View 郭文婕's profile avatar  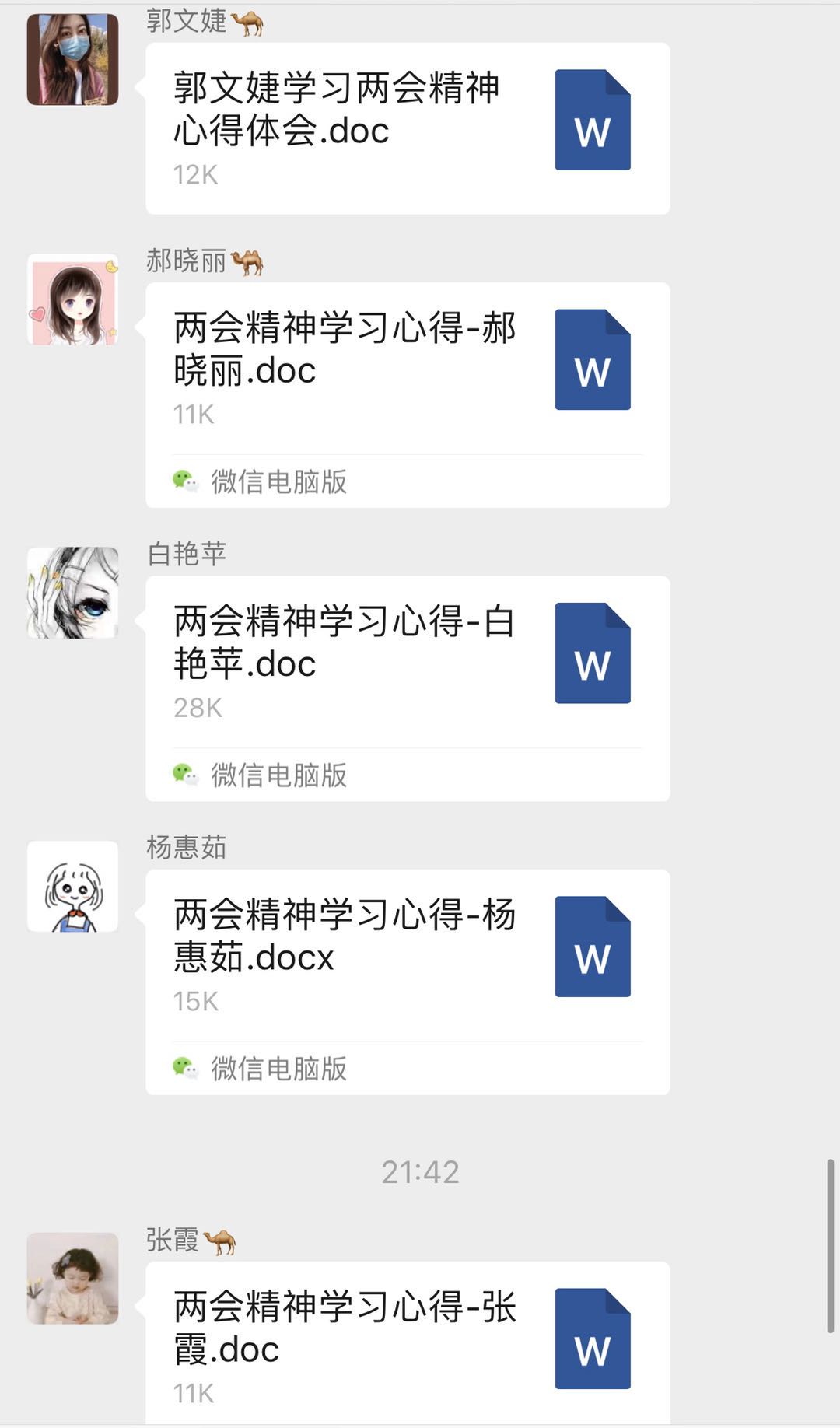(72, 59)
